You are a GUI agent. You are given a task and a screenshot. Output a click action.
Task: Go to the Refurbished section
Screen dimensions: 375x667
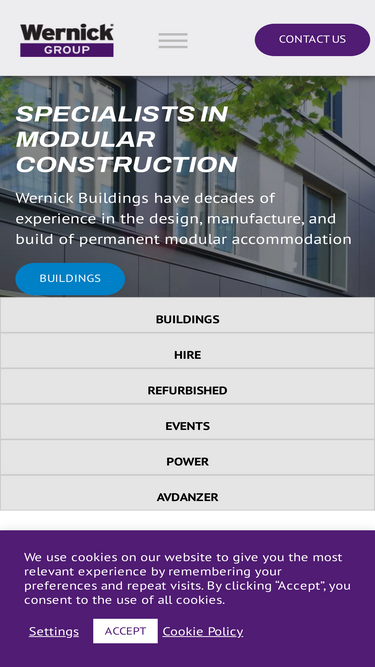pos(188,386)
